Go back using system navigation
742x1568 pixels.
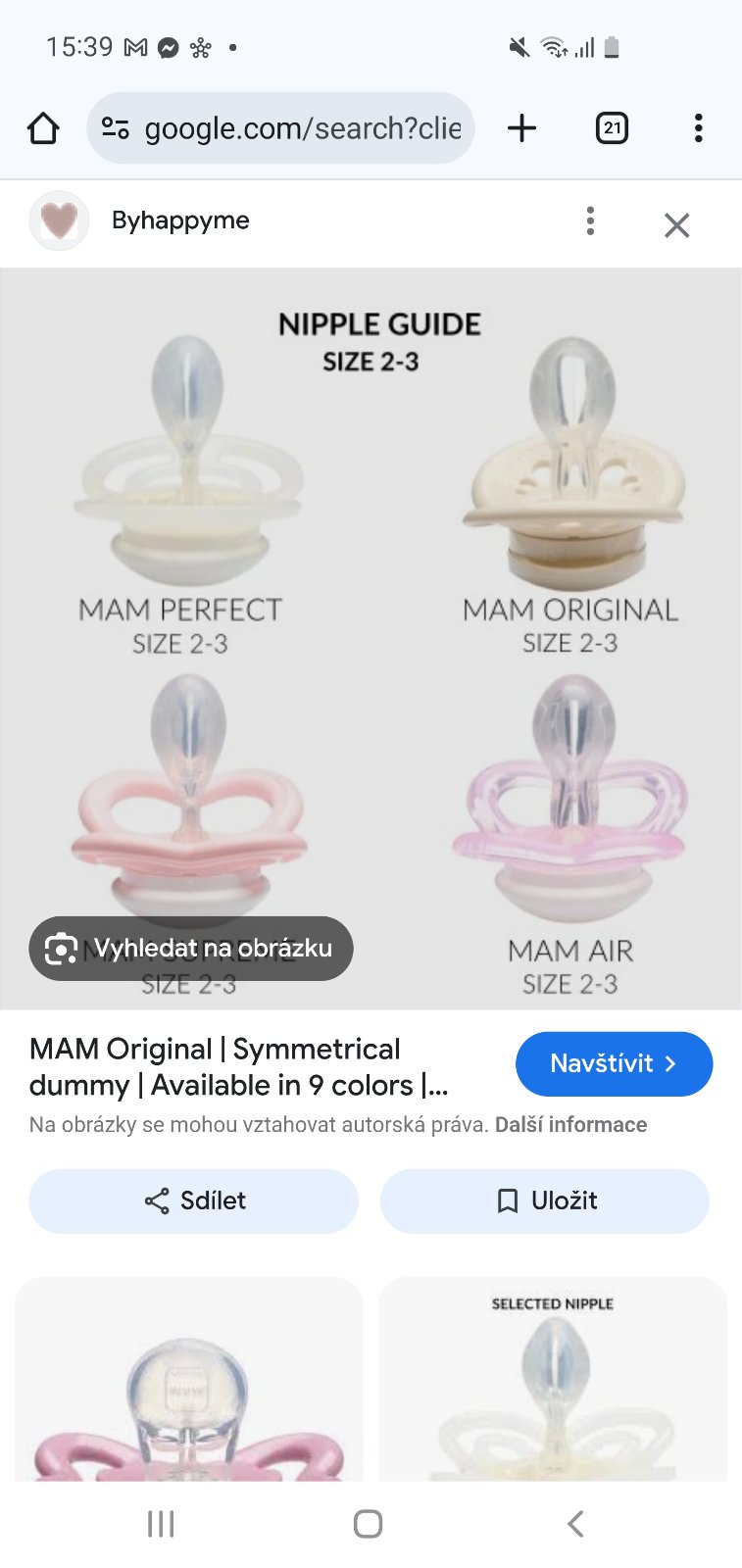click(x=575, y=1524)
